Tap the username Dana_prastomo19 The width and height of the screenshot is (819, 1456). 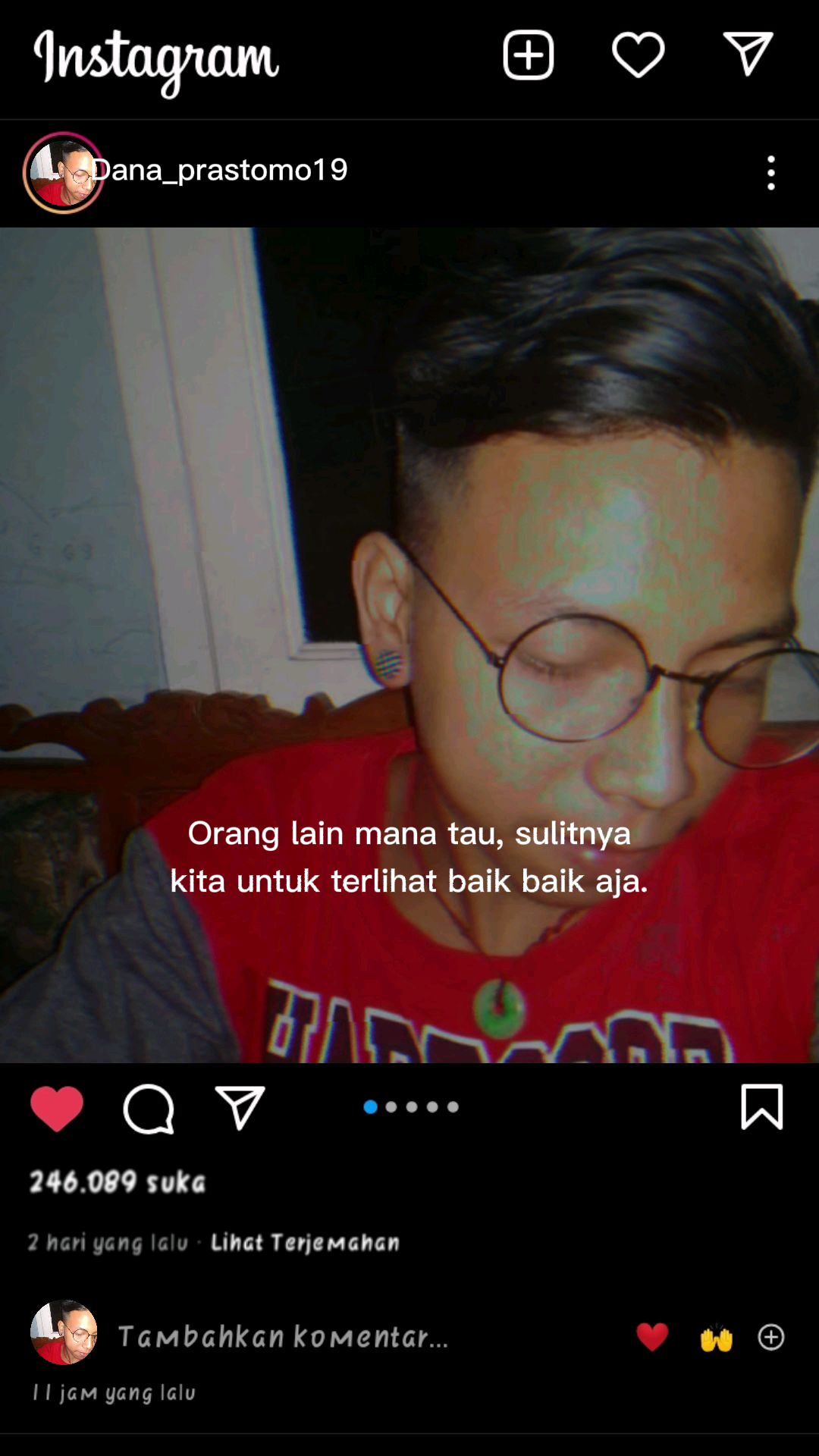(x=219, y=170)
